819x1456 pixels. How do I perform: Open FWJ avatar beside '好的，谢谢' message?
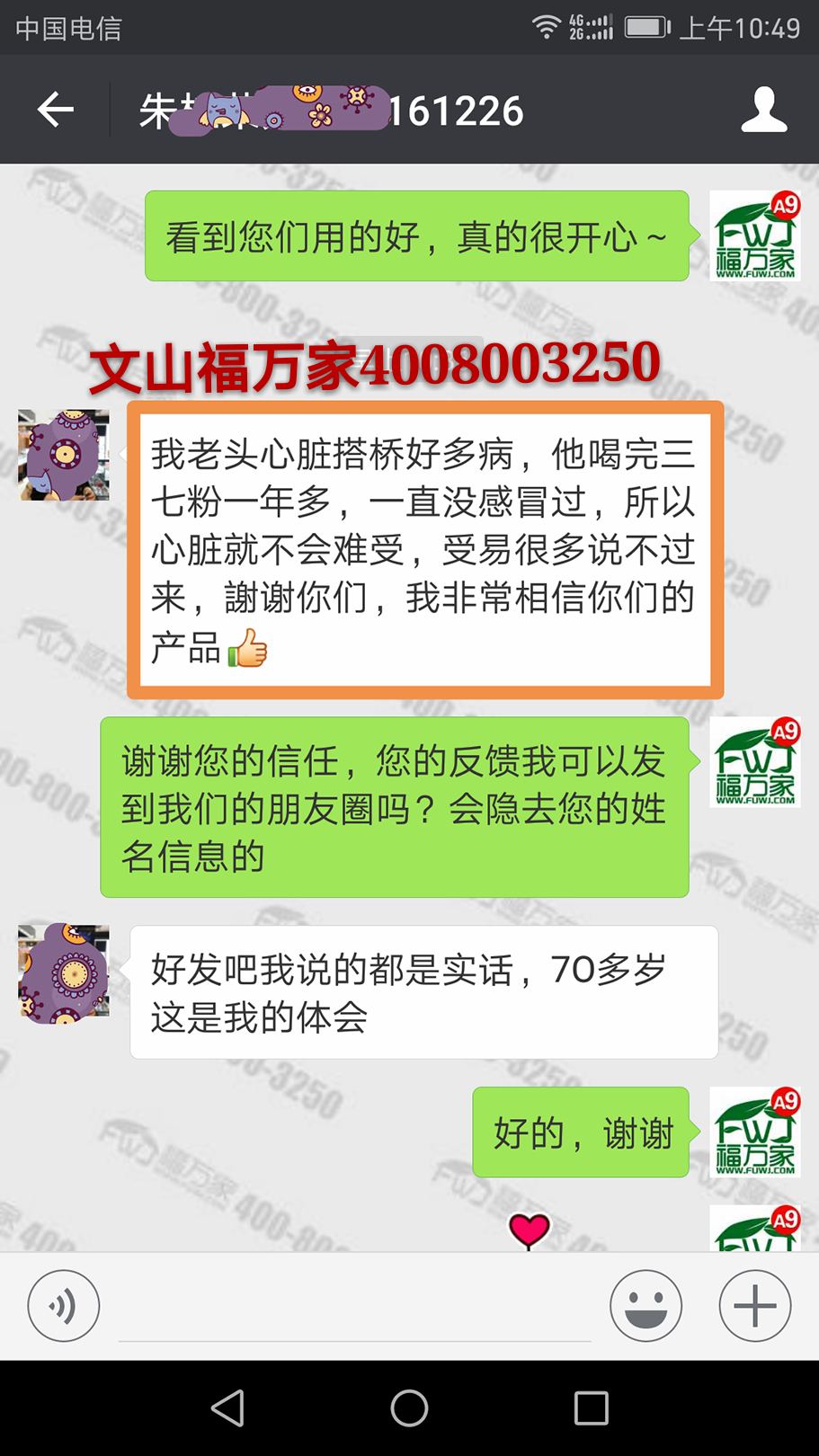[x=754, y=1132]
